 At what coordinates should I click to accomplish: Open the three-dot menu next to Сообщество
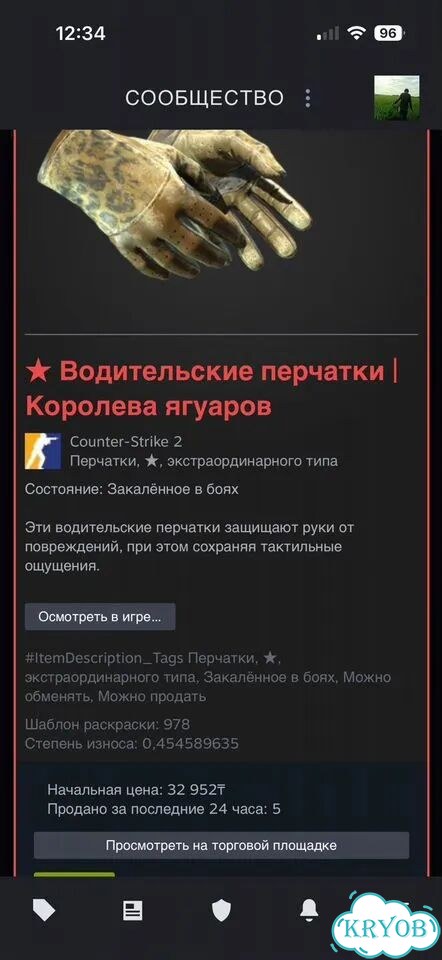point(308,98)
